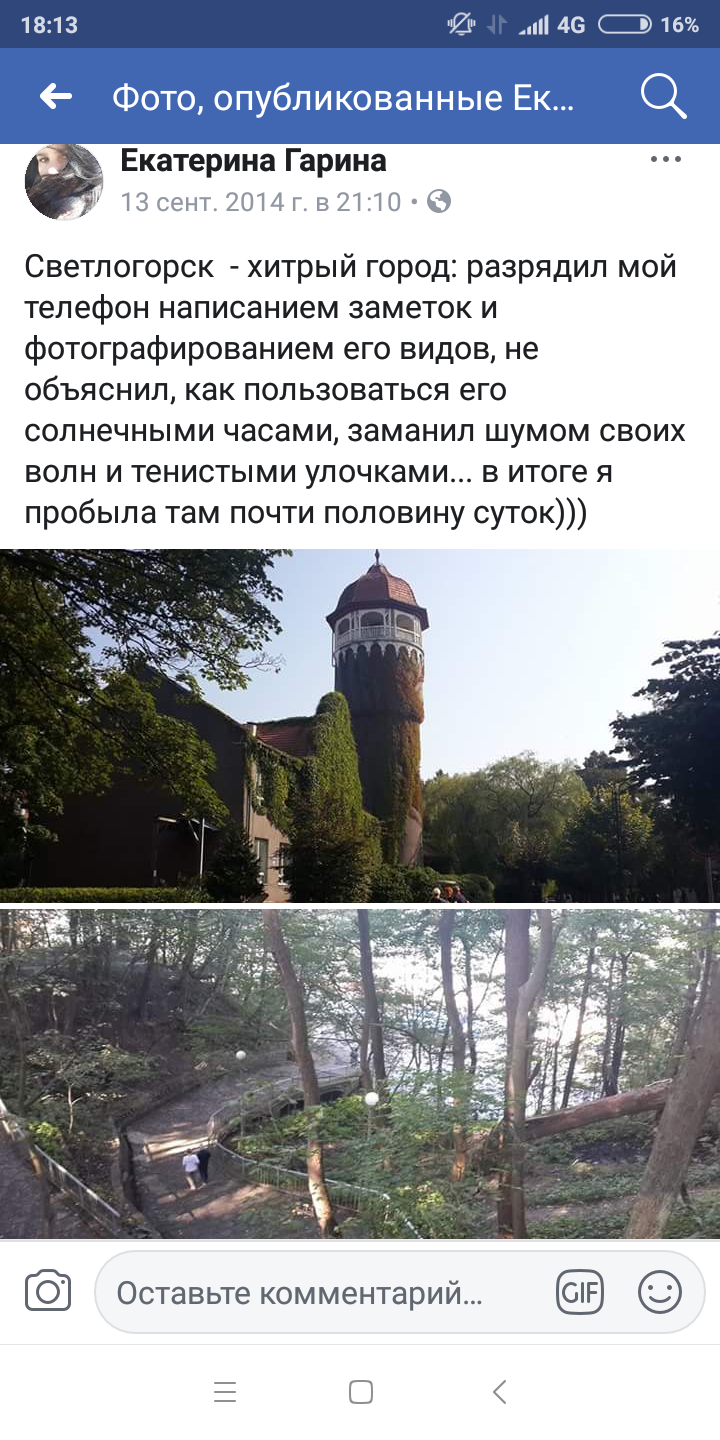Screen dimensions: 720x1440
Task: Attach a photo with the camera icon
Action: pyautogui.click(x=48, y=1291)
